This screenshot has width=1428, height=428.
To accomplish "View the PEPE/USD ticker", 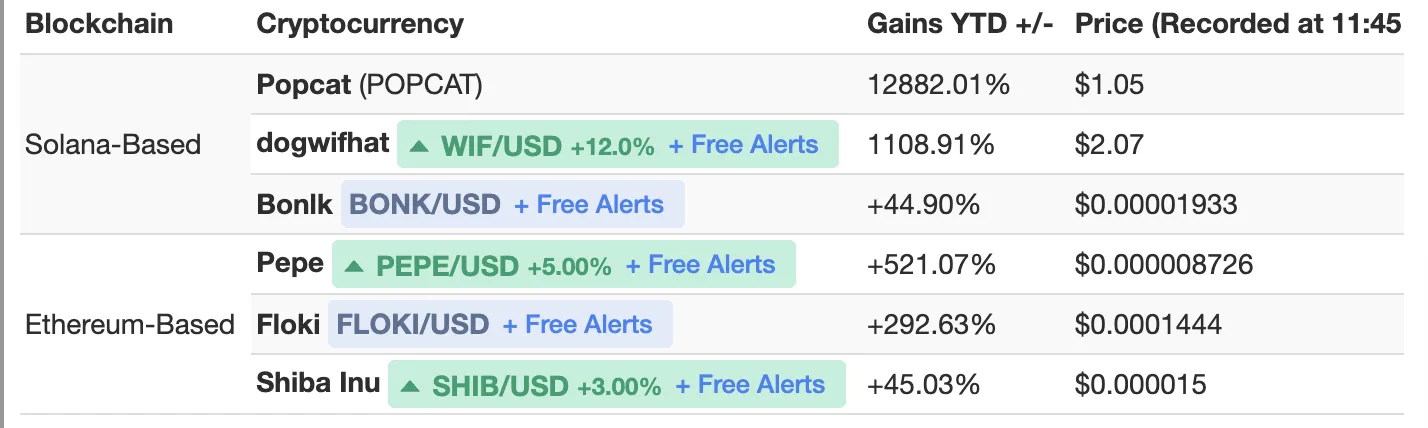I will point(447,265).
